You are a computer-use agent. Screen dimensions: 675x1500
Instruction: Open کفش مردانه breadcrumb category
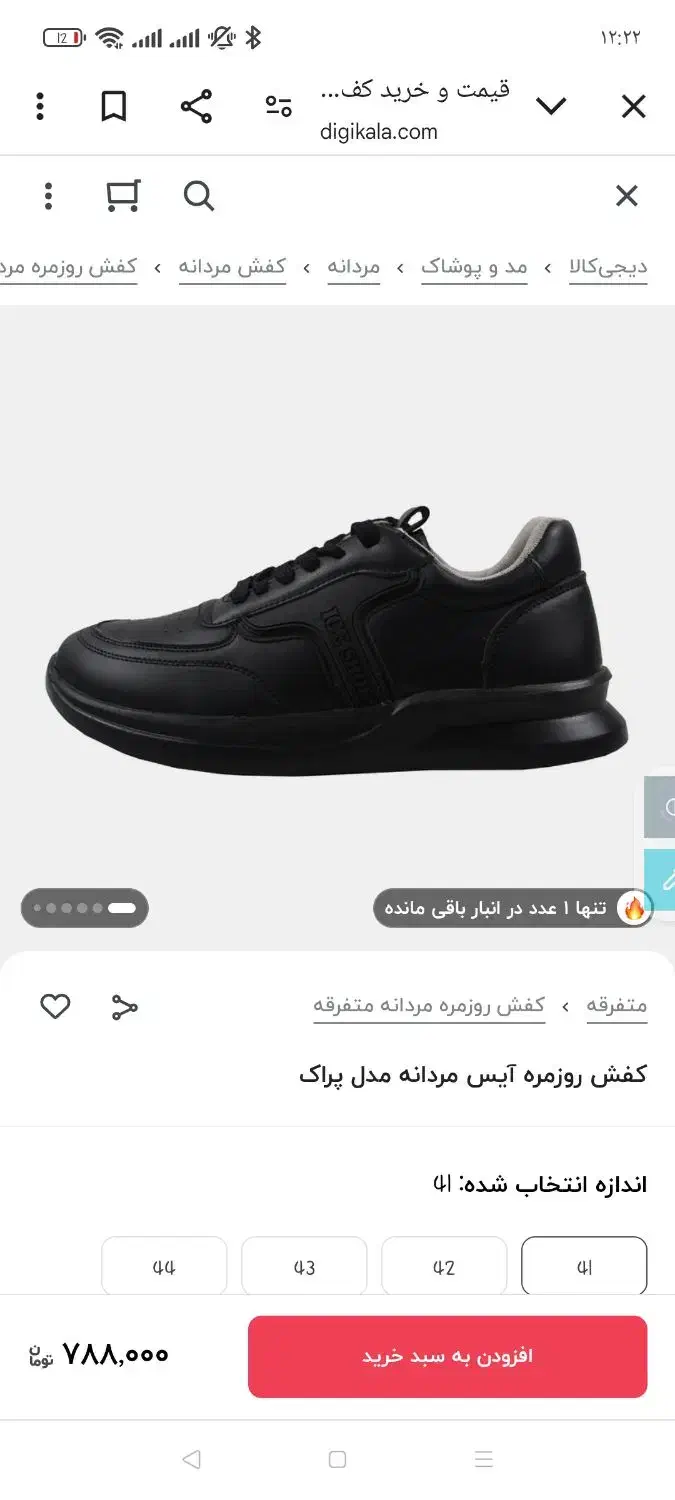[x=232, y=267]
